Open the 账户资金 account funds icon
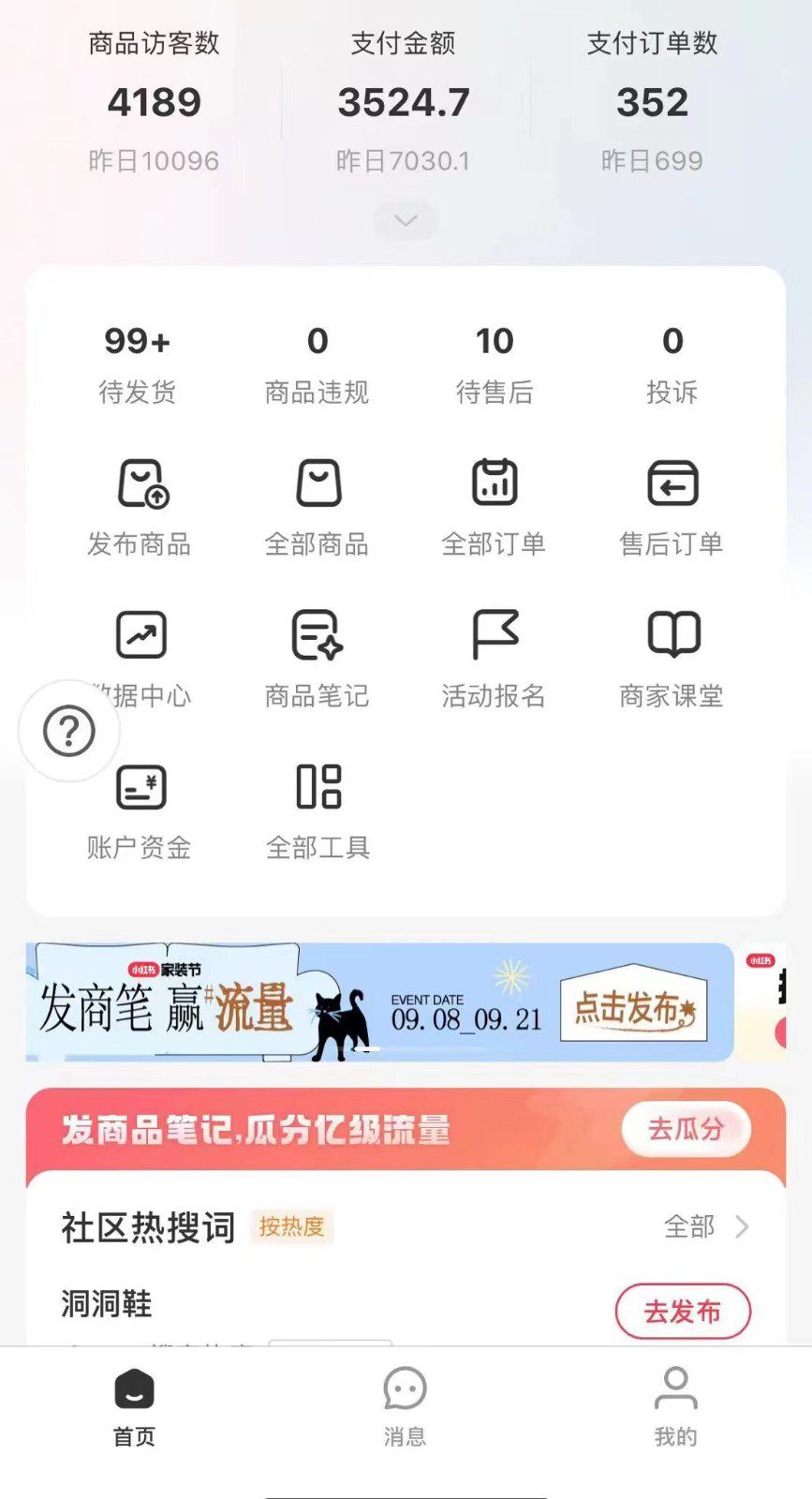Image resolution: width=812 pixels, height=1499 pixels. tap(140, 809)
